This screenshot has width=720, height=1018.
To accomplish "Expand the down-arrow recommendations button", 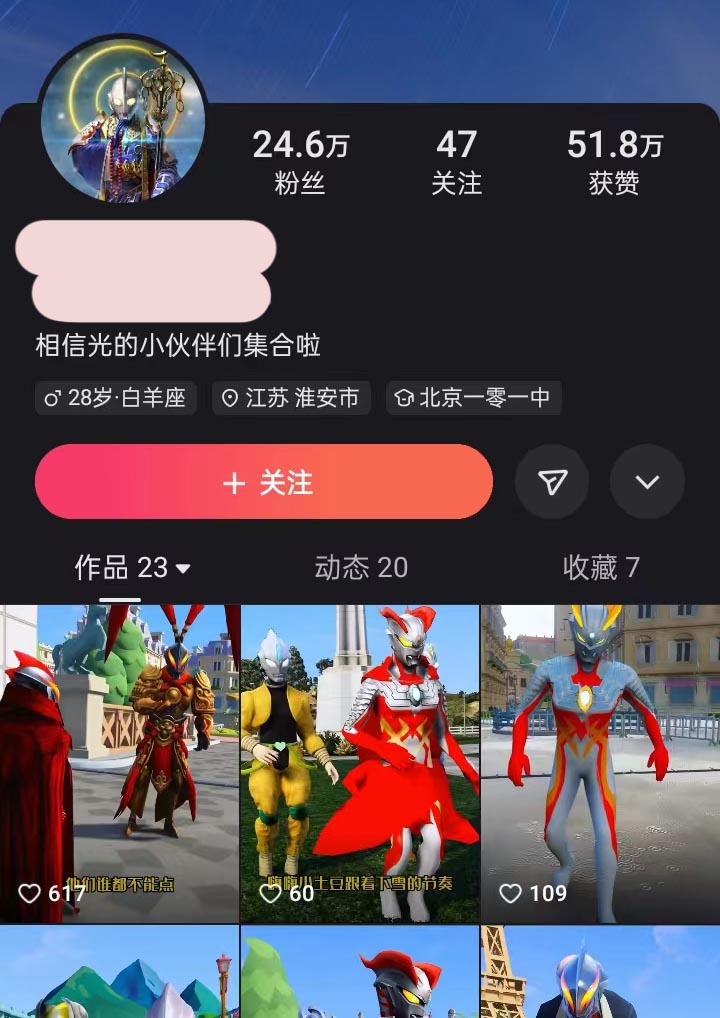I will coord(647,482).
